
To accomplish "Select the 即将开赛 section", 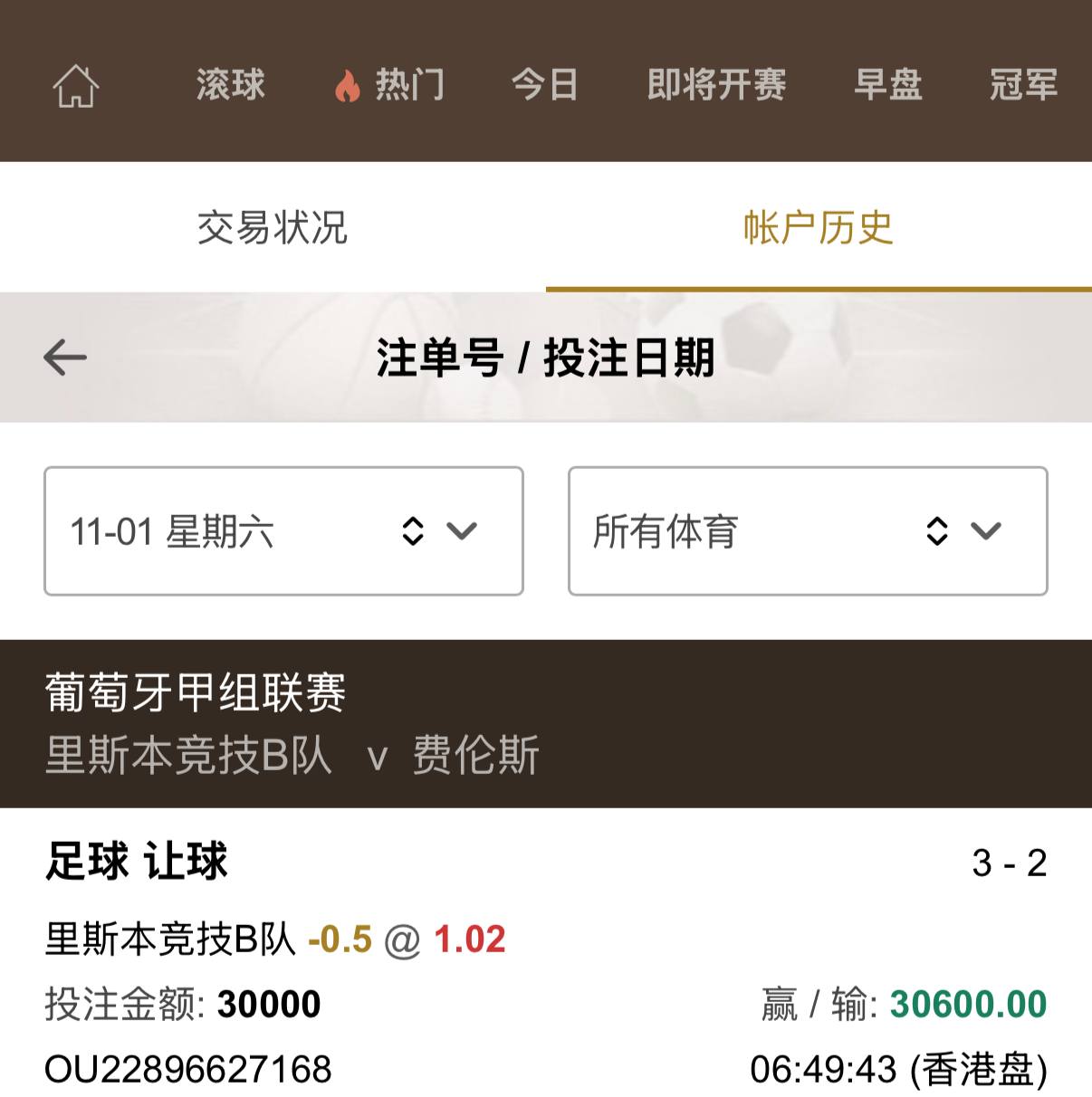I will coord(716,85).
